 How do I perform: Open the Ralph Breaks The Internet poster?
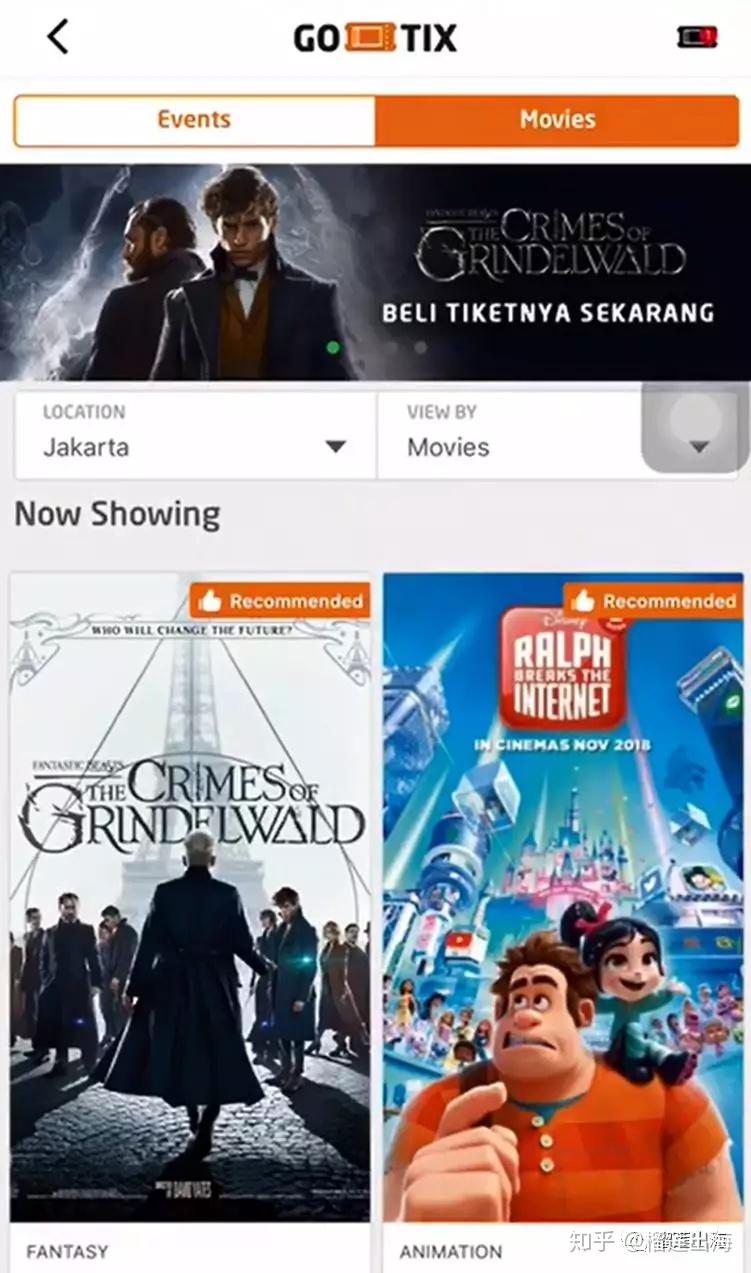563,900
